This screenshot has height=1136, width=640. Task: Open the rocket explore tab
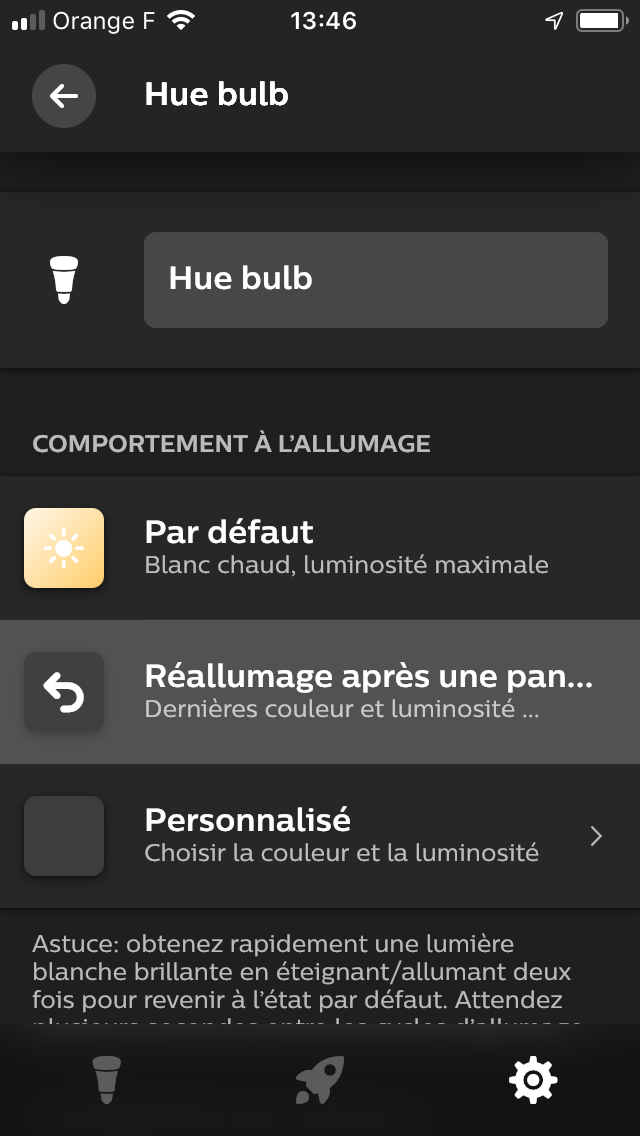(320, 1079)
